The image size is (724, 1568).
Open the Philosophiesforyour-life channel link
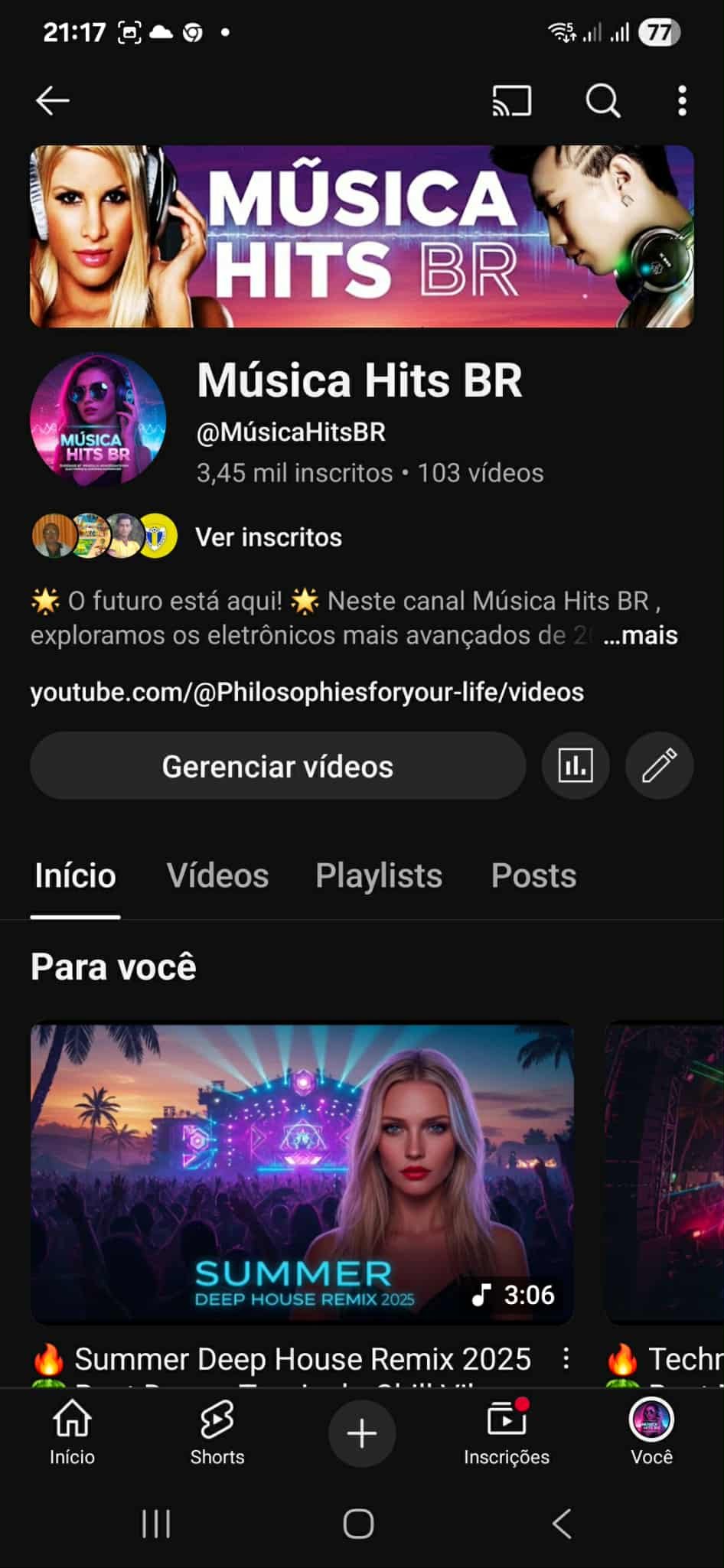[x=307, y=692]
